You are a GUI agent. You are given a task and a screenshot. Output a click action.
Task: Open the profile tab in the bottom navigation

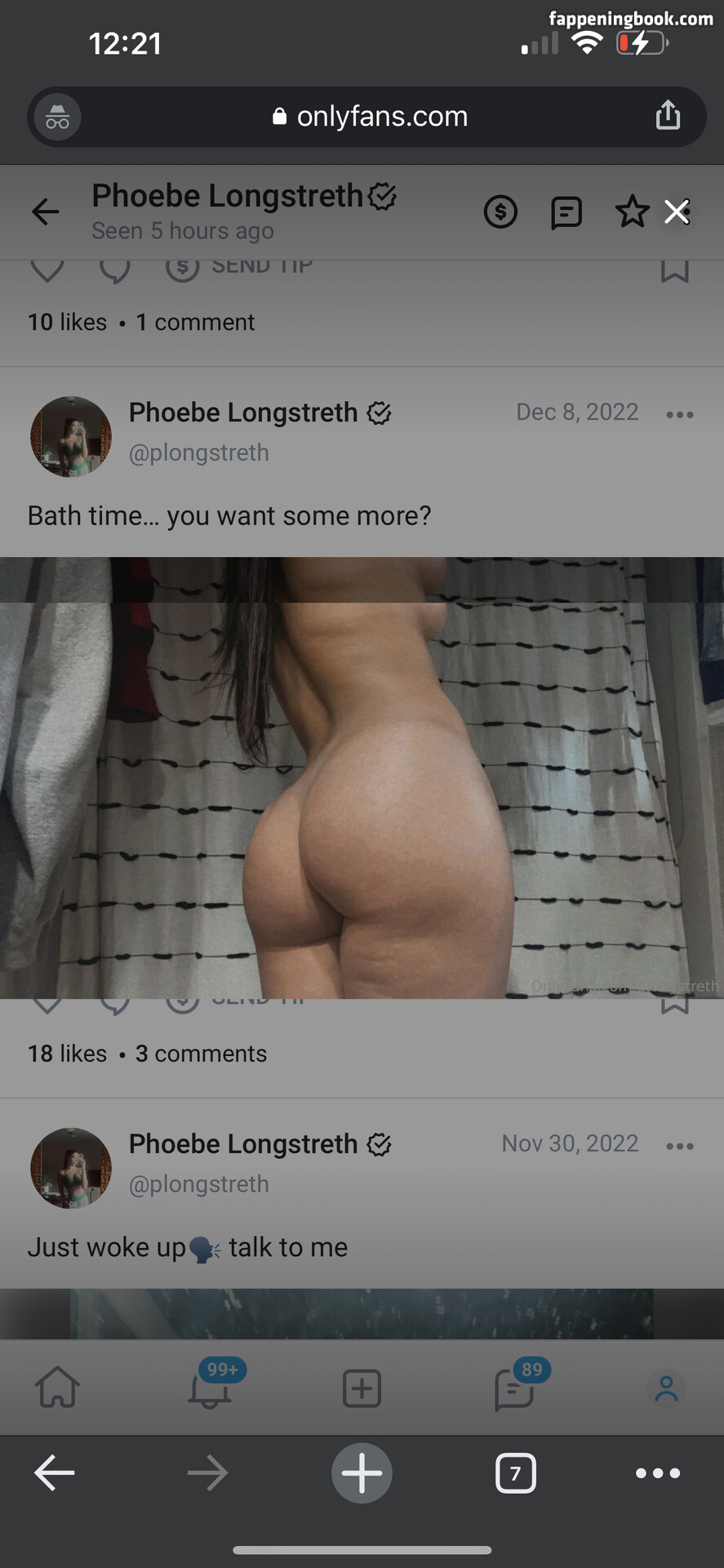tap(667, 1388)
